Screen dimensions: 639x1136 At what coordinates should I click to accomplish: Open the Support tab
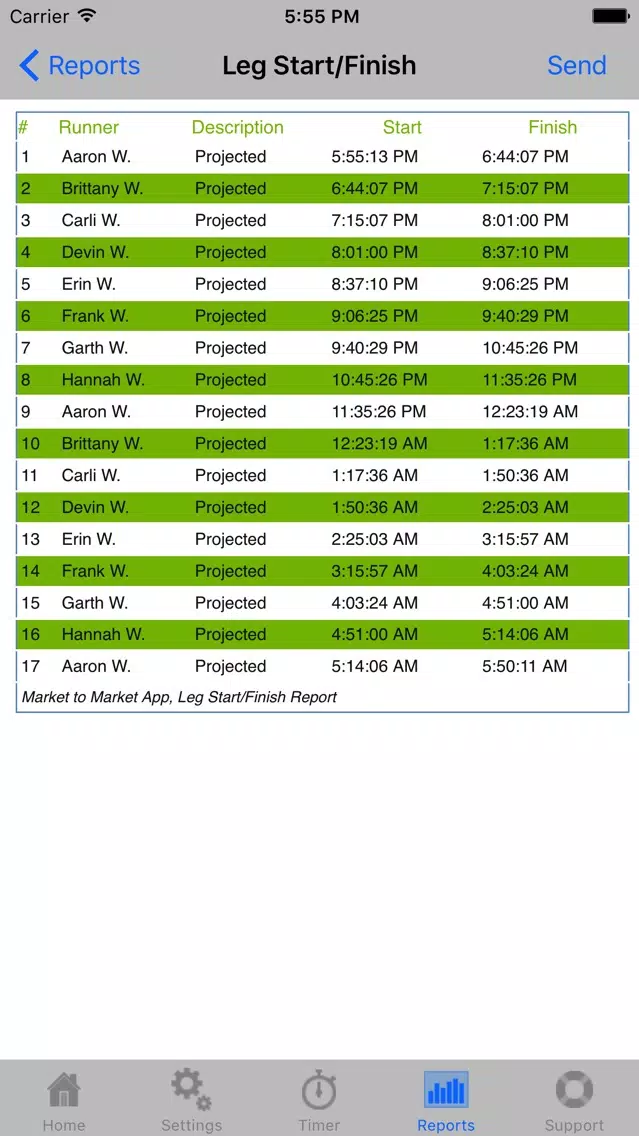[x=574, y=1099]
